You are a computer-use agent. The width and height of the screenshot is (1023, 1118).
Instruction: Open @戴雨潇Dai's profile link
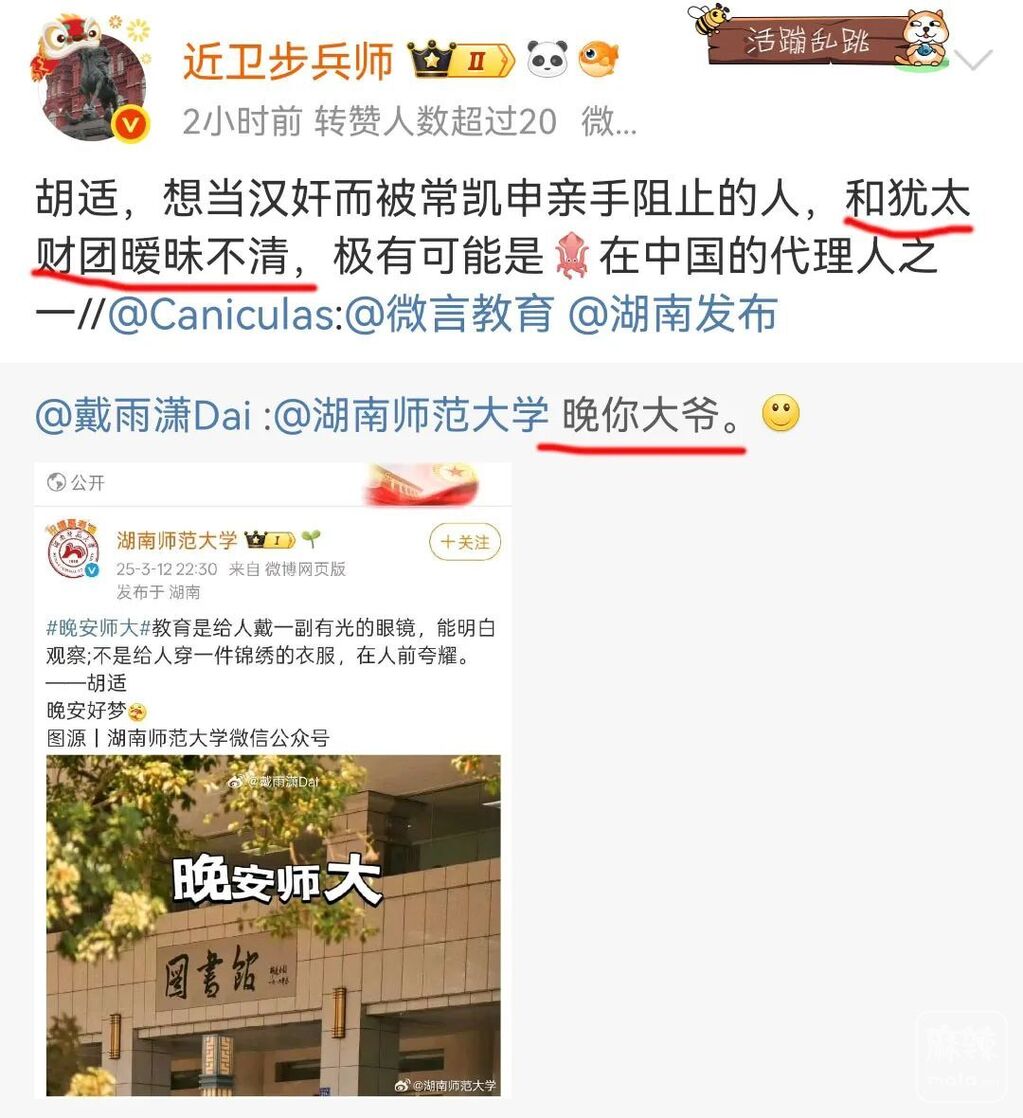142,415
